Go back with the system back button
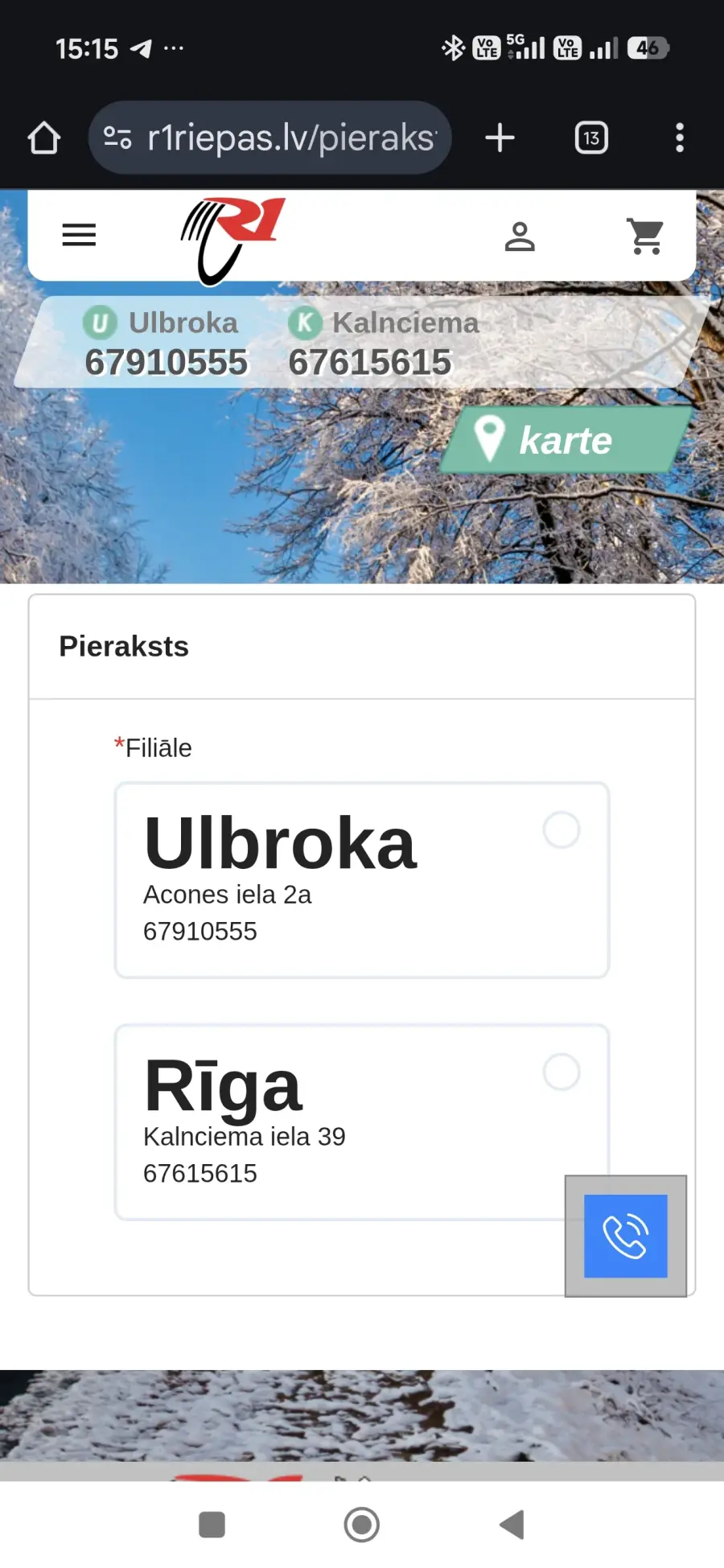The width and height of the screenshot is (724, 1568). [x=512, y=1525]
